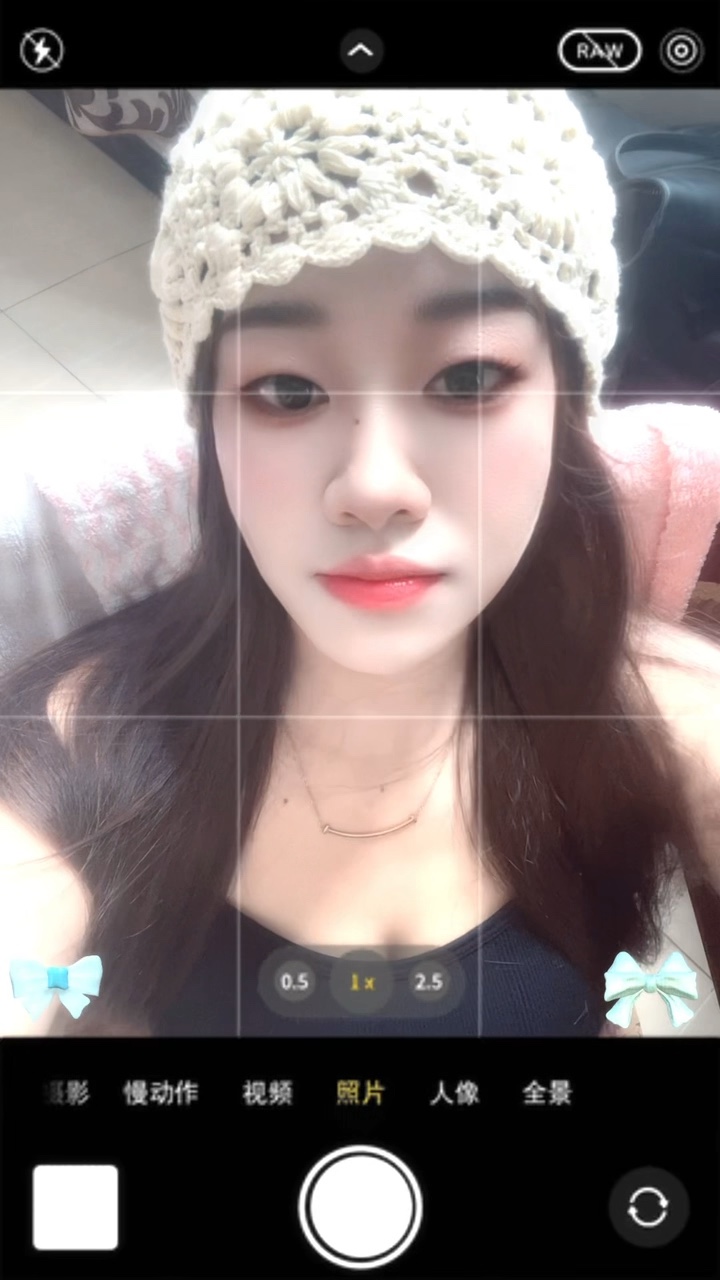Select the 1x zoom level
720x1280 pixels.
[361, 982]
